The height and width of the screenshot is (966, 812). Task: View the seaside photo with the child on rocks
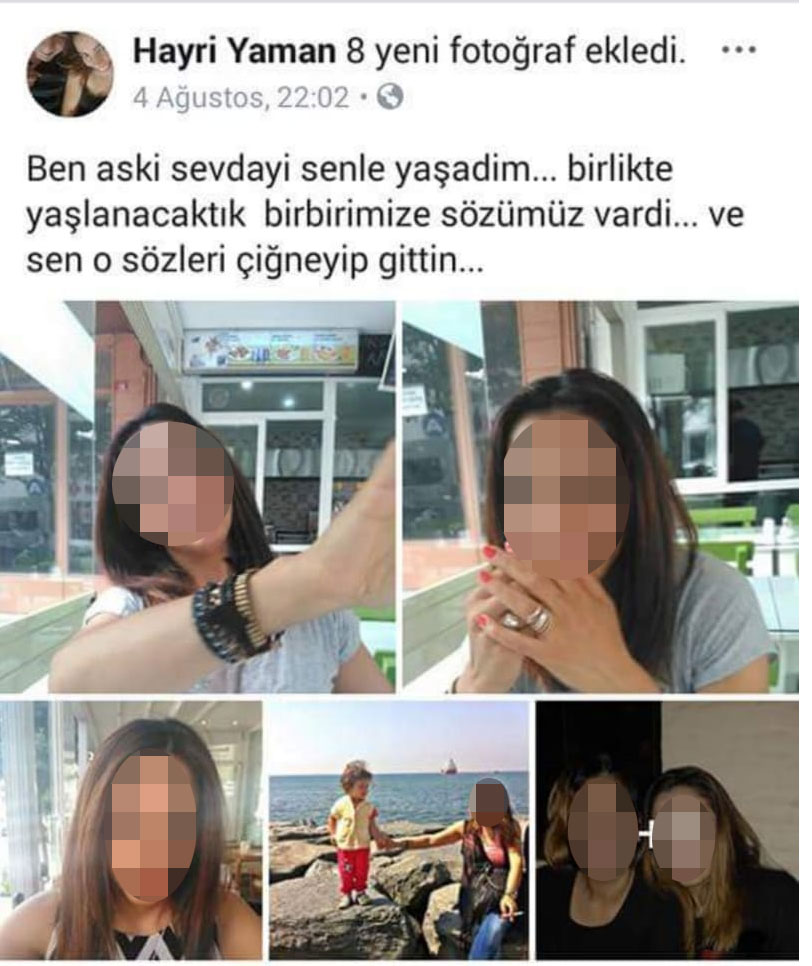tap(398, 829)
